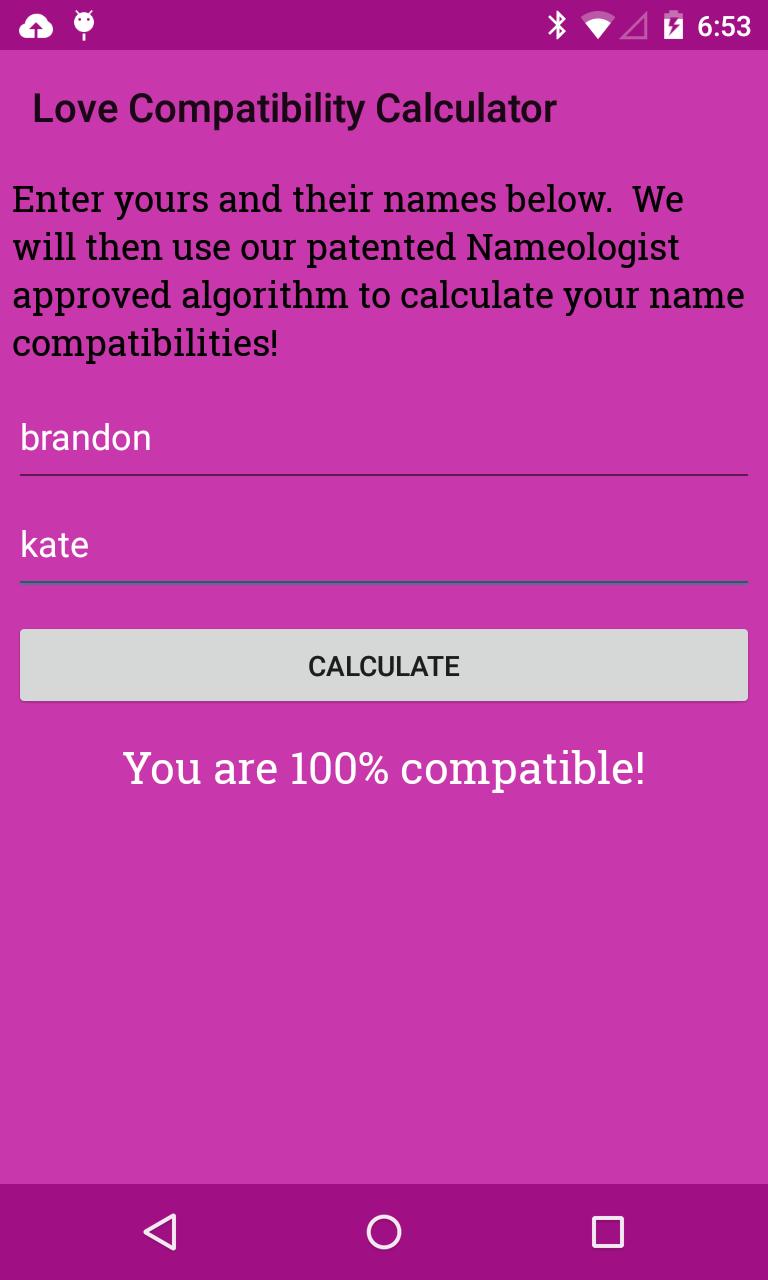Select the Love Compatibility Calculator title
This screenshot has height=1280, width=768.
[x=296, y=108]
